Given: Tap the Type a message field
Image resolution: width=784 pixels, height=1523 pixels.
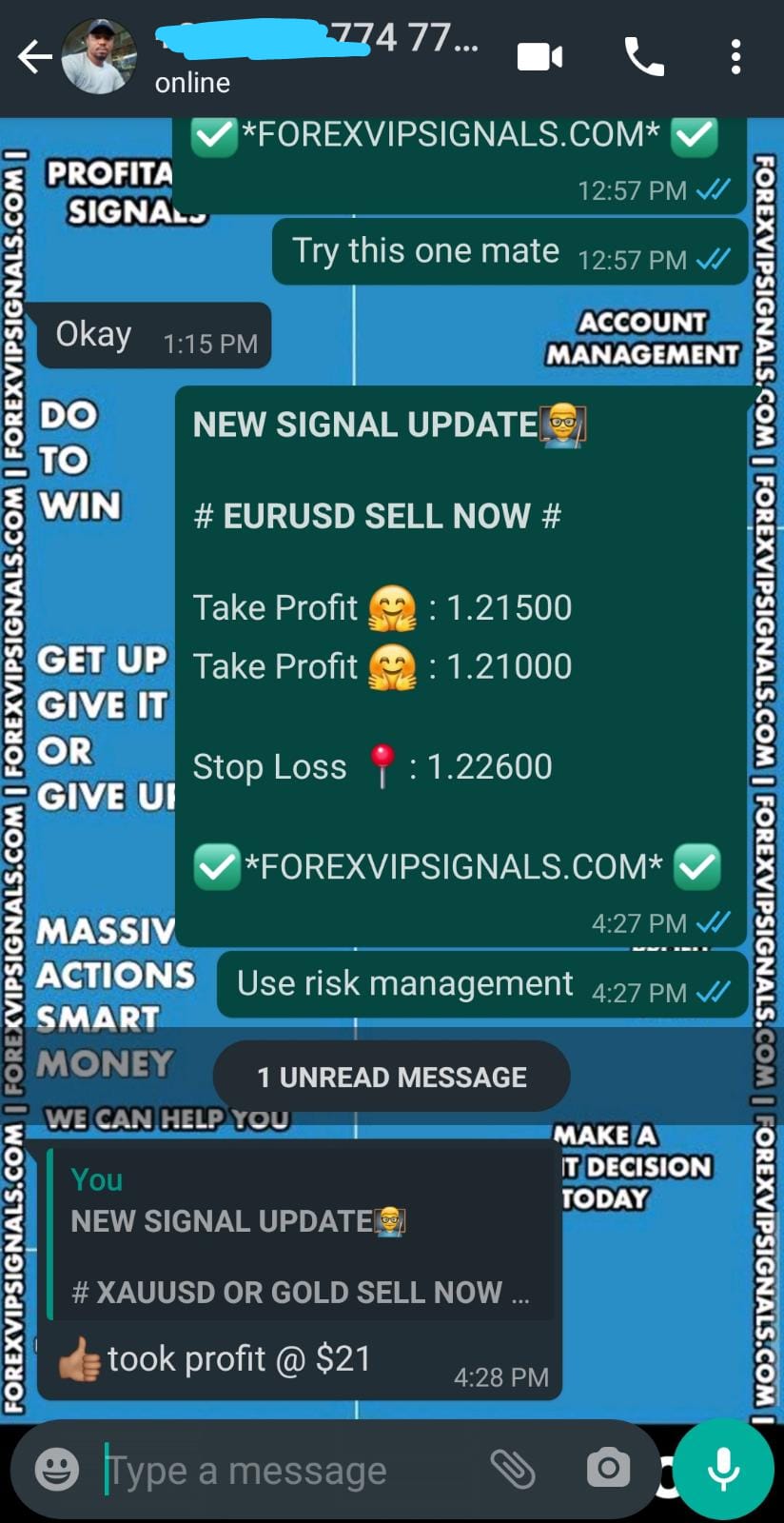Looking at the screenshot, I should click(x=285, y=1471).
